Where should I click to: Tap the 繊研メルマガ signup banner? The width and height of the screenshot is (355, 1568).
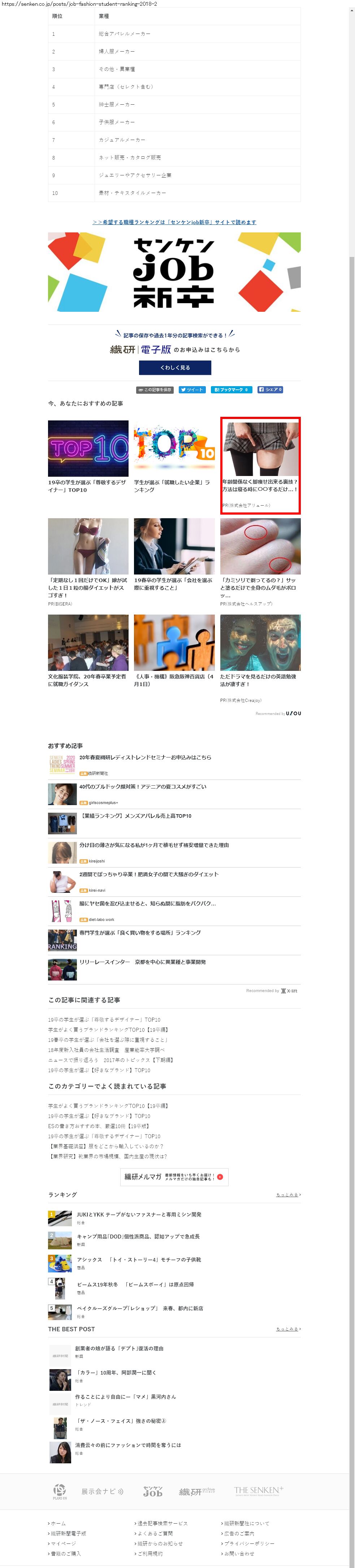(x=174, y=1176)
